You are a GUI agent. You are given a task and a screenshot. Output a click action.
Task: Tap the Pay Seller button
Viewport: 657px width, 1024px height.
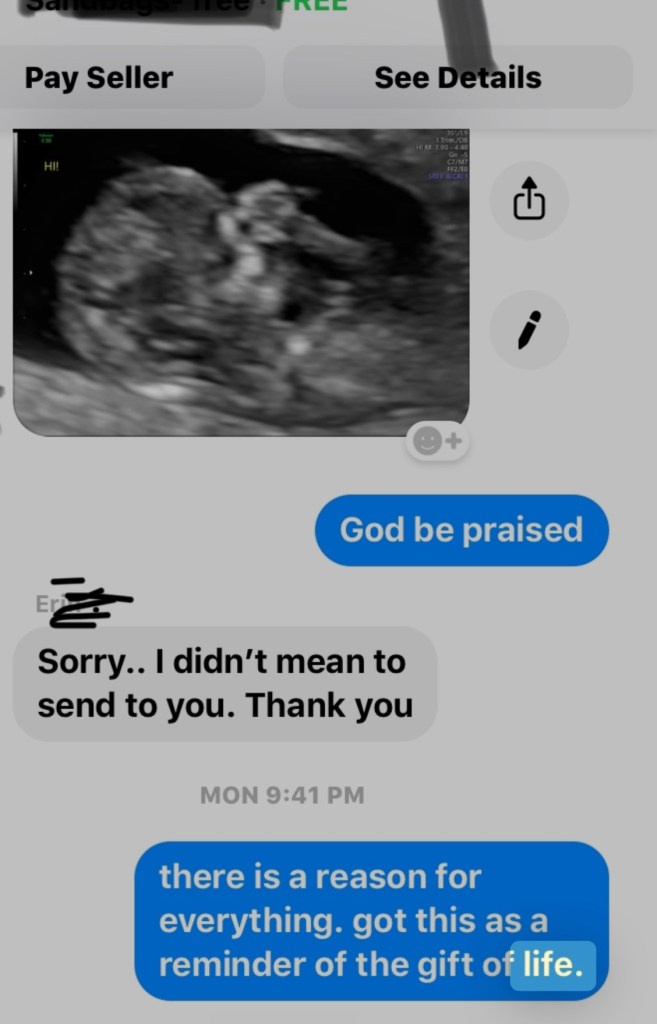pos(100,77)
